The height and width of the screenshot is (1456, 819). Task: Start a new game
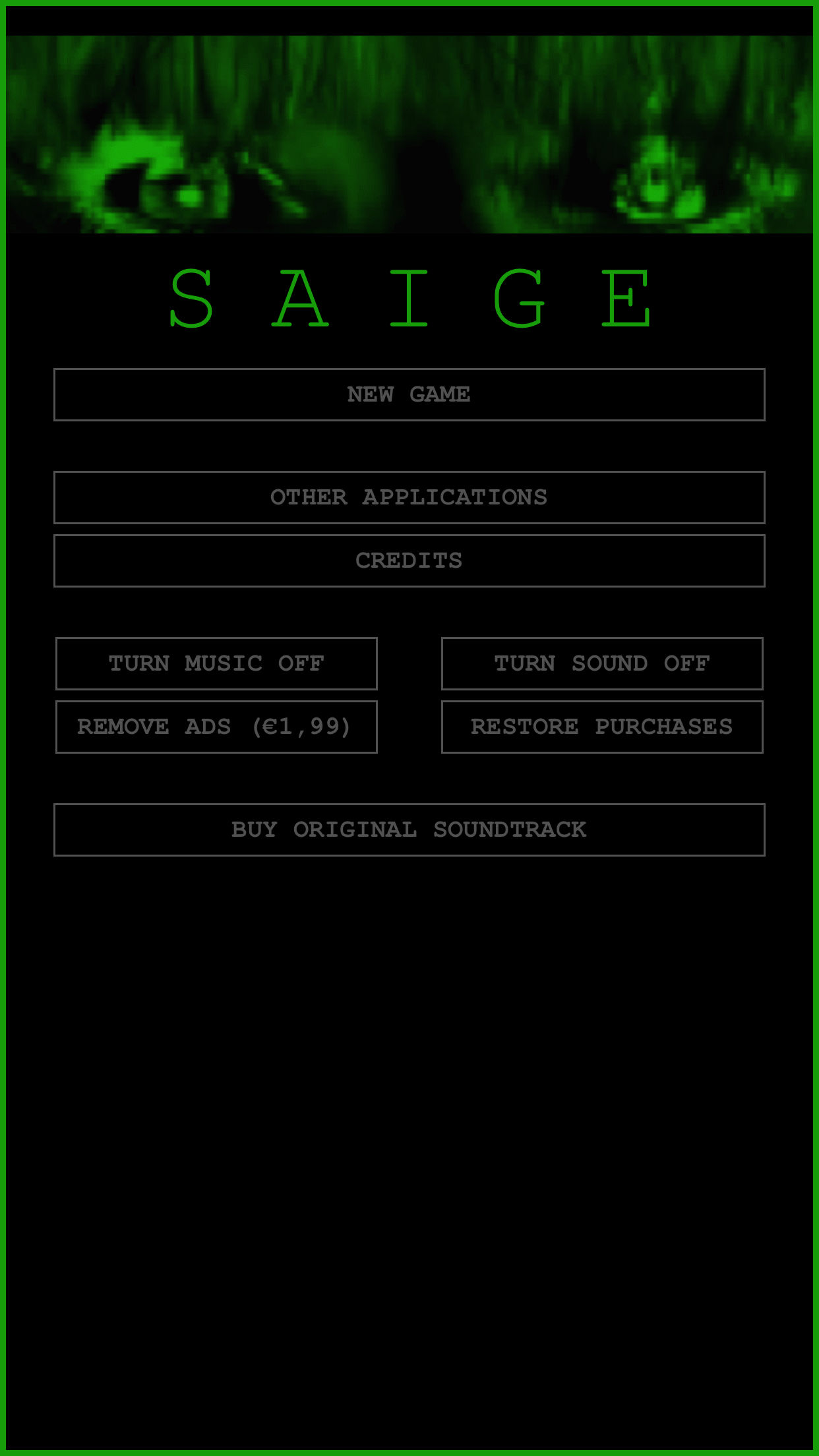pos(409,394)
